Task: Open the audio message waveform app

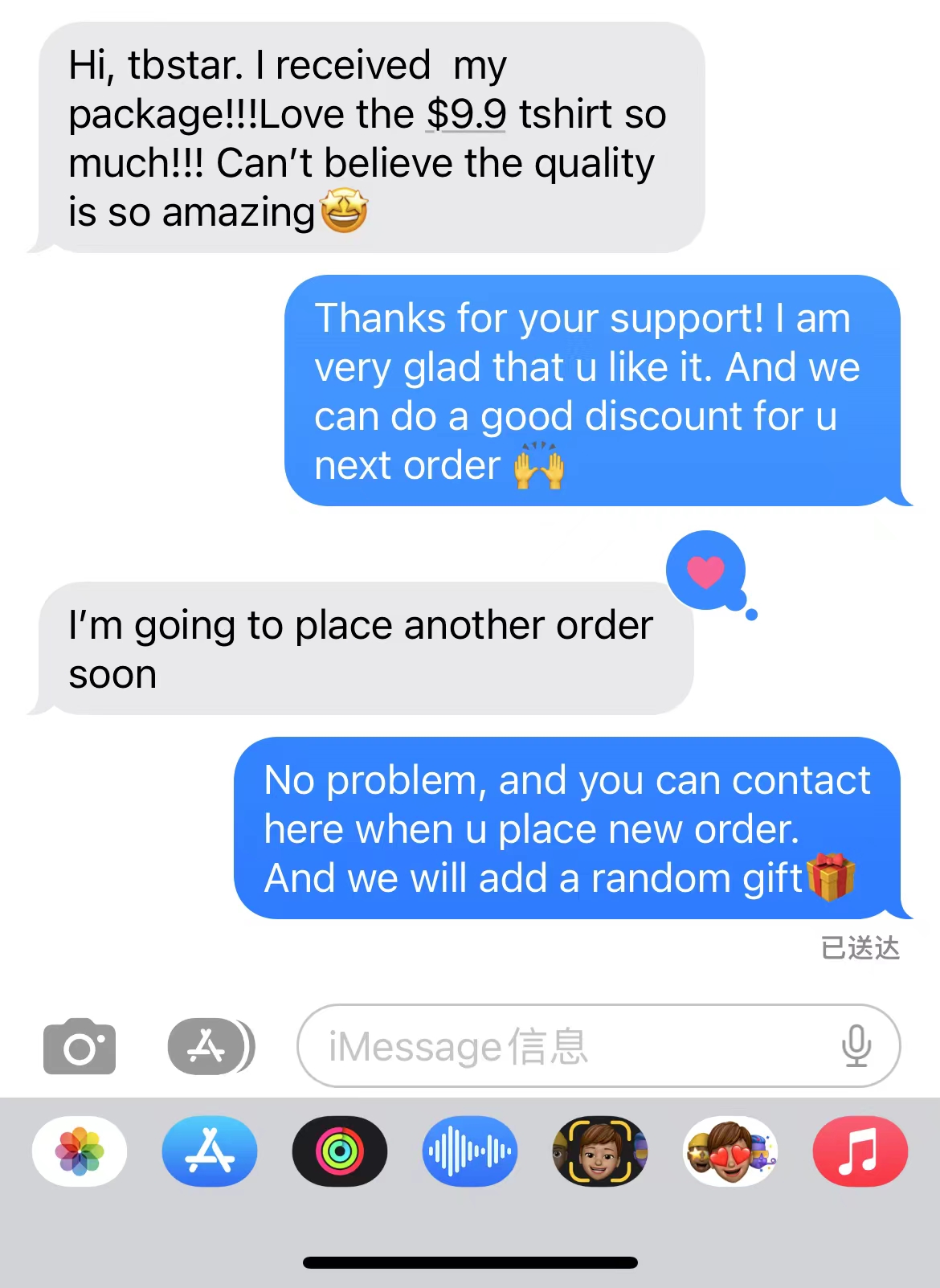Action: point(470,1151)
